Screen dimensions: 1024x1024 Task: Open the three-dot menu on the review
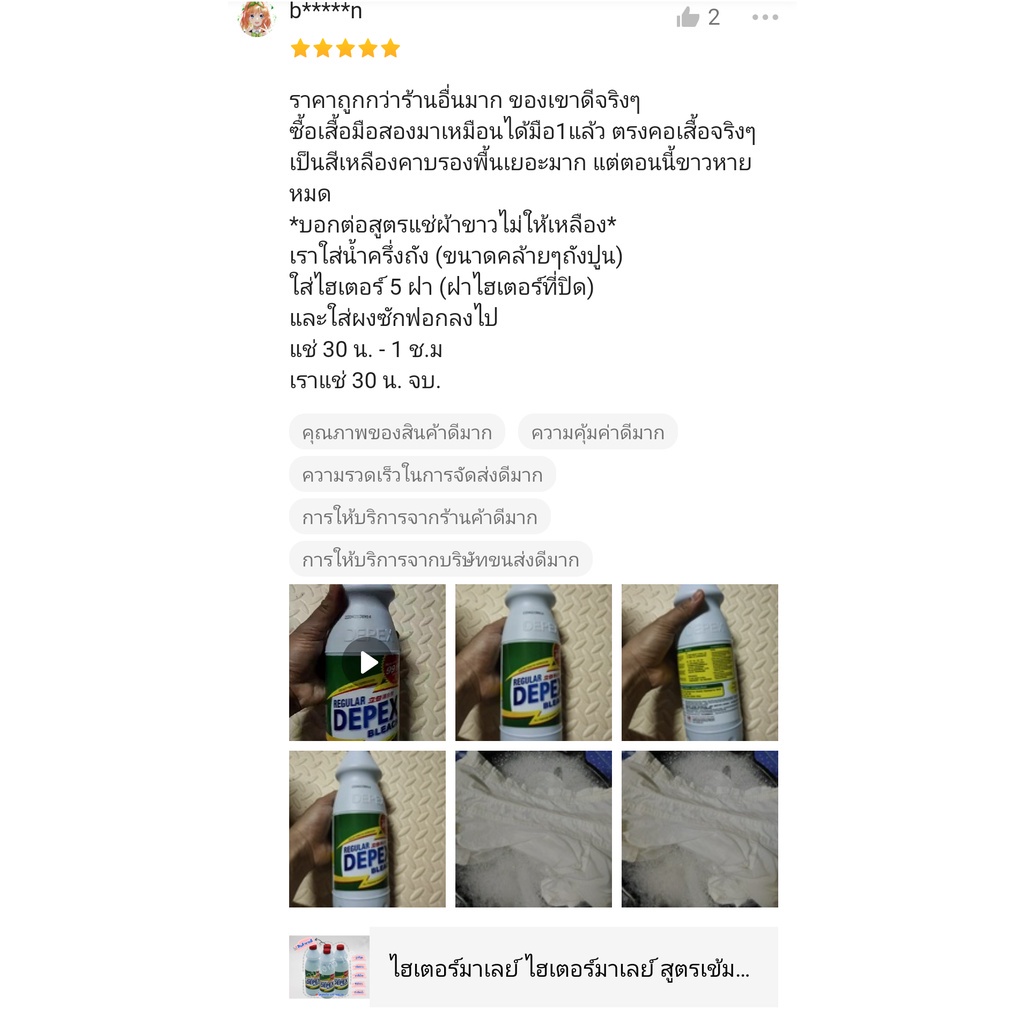tap(765, 17)
